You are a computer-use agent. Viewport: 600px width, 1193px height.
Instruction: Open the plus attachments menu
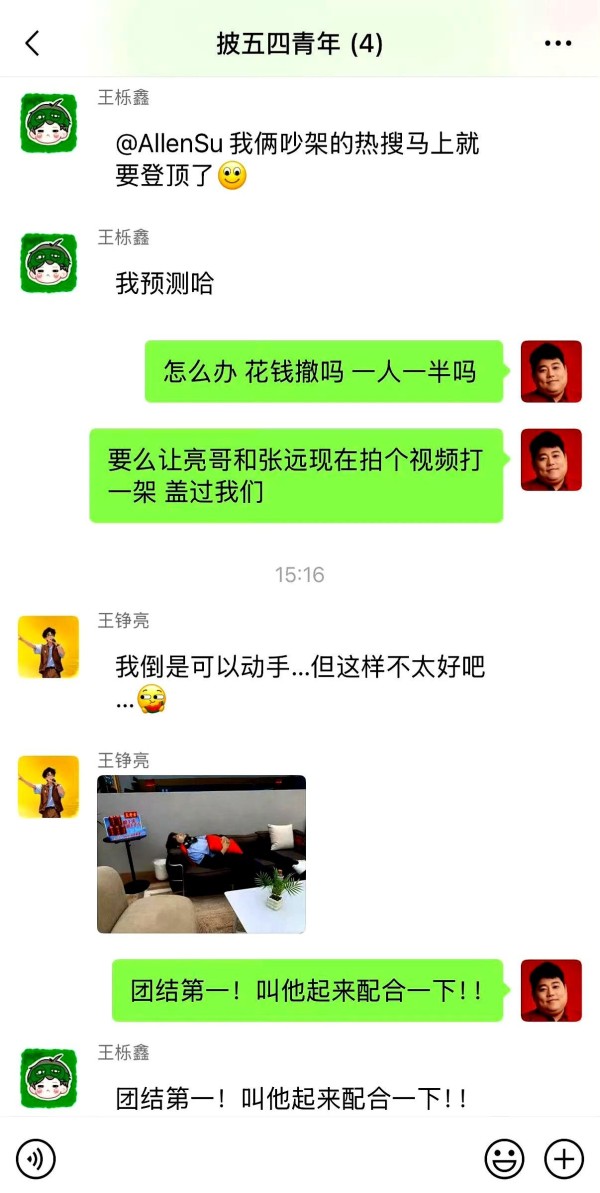coord(563,1159)
